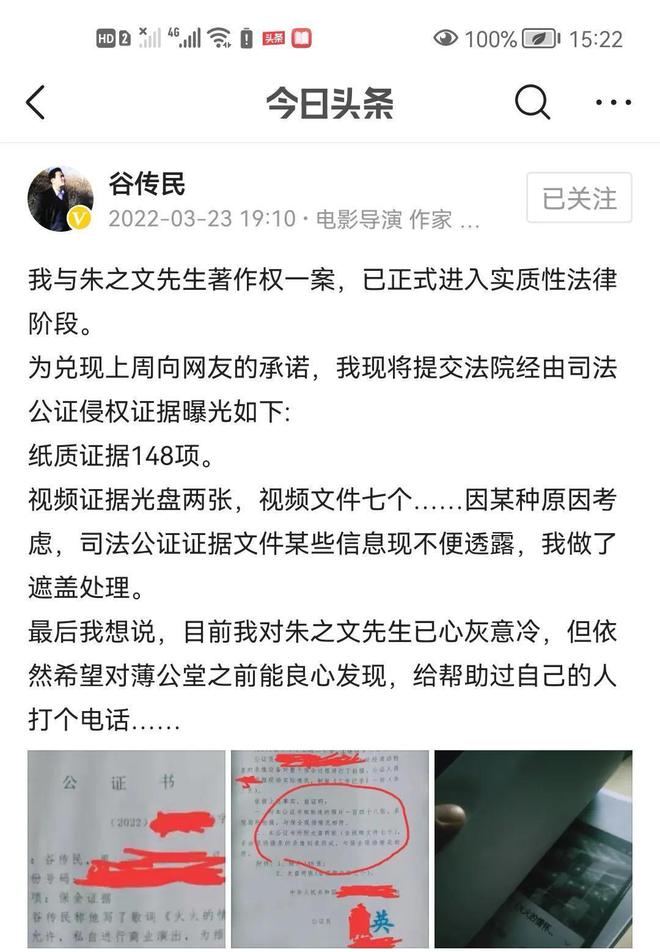Open the 公证书 notarial certificate photo
This screenshot has height=952, width=660.
126,848
